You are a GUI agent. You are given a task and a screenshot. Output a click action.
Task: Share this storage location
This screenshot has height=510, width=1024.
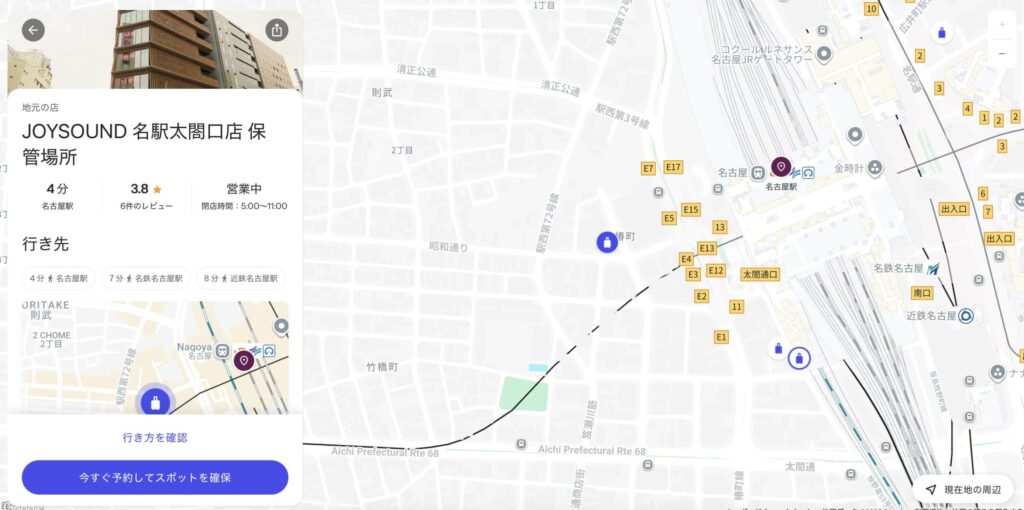point(277,30)
